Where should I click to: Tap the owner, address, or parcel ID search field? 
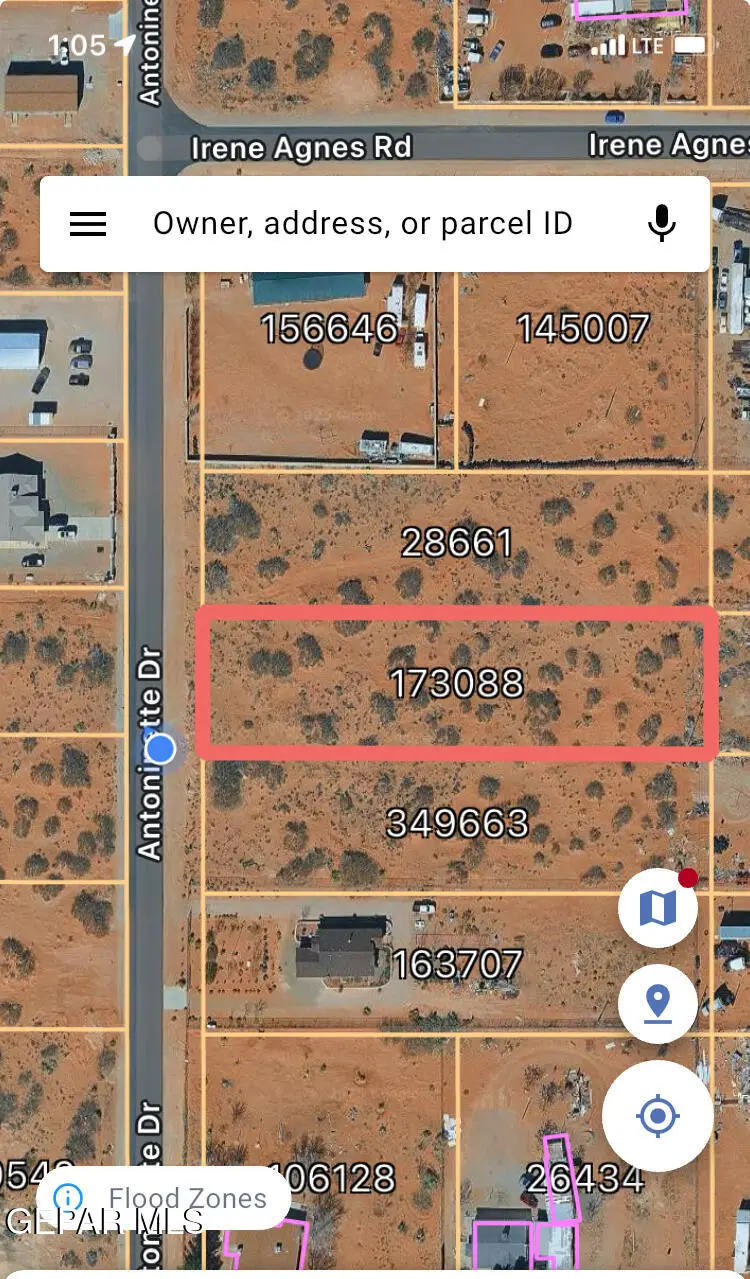point(362,224)
